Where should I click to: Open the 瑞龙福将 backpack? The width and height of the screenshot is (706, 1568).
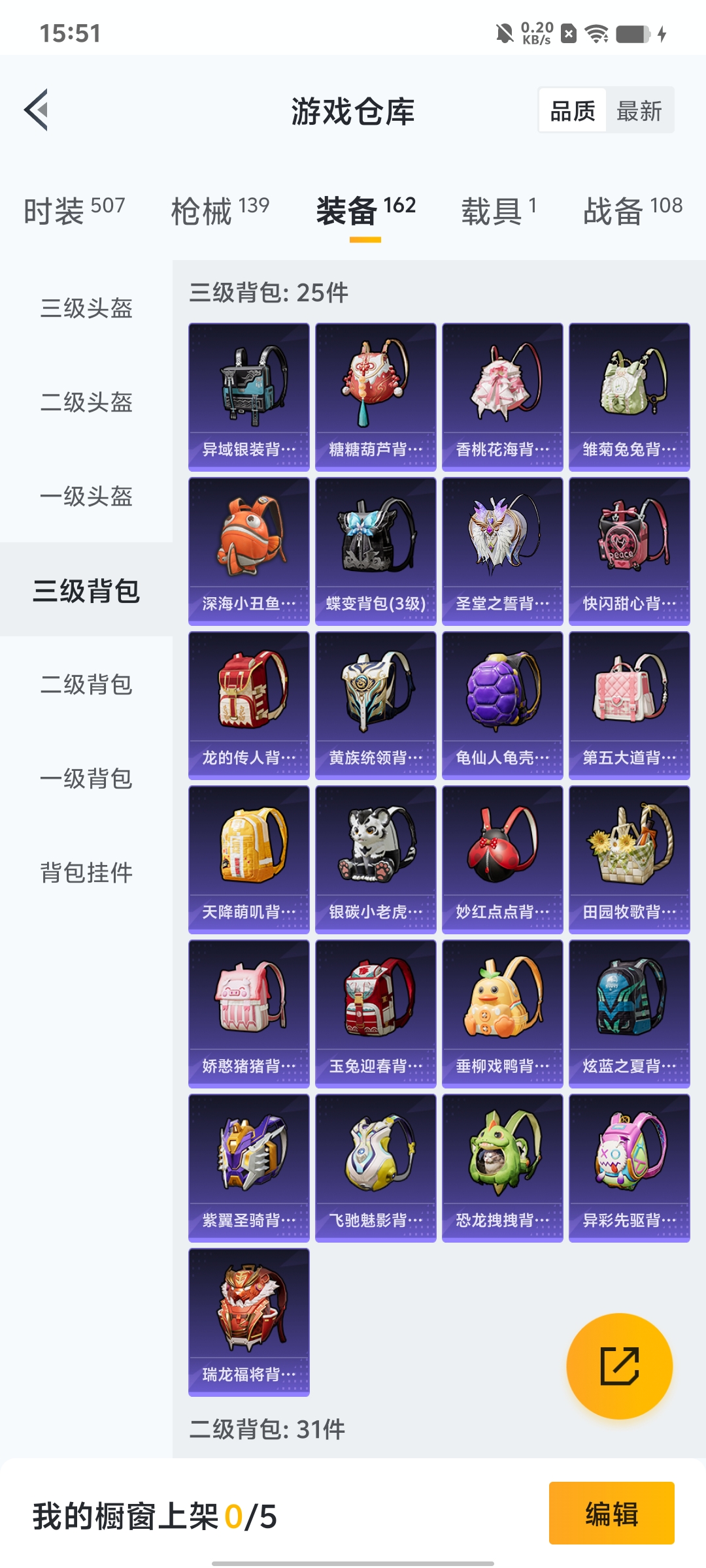tap(249, 1322)
